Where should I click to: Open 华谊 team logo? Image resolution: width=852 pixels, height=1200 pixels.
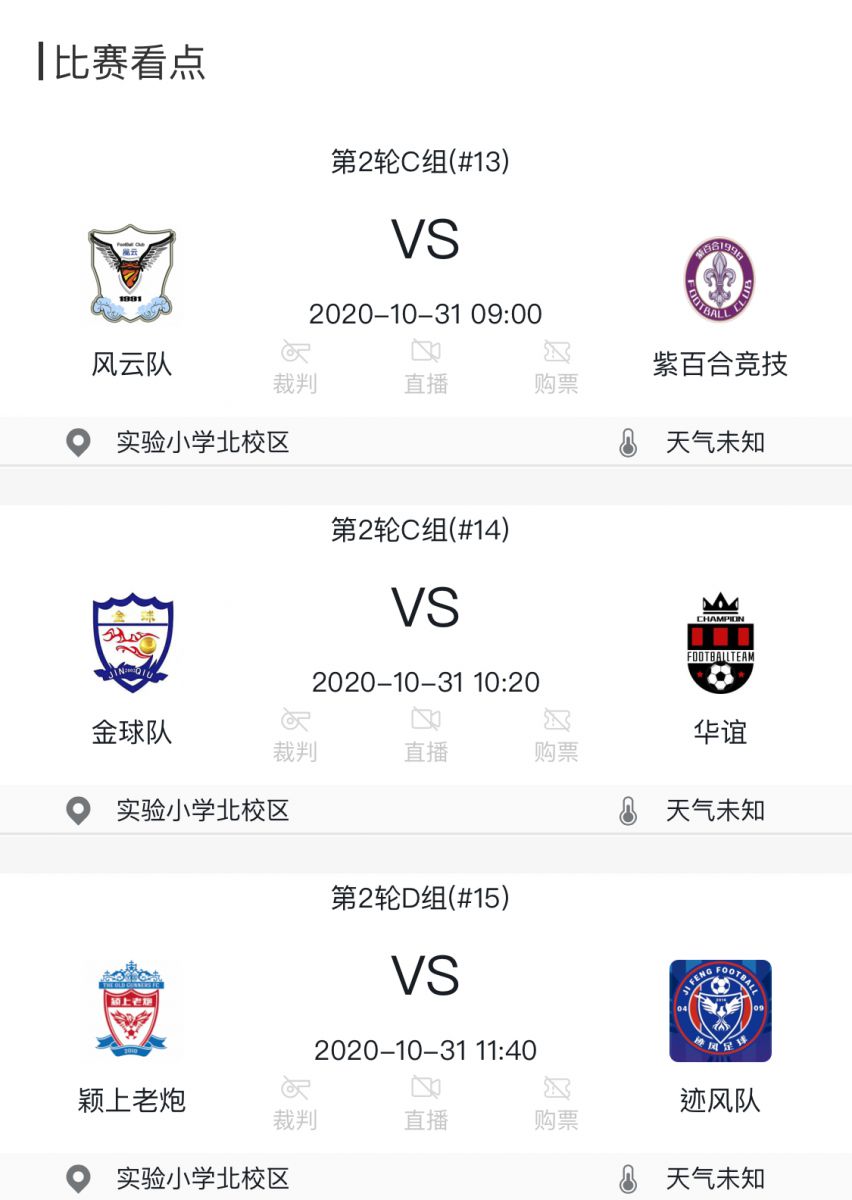coord(720,644)
